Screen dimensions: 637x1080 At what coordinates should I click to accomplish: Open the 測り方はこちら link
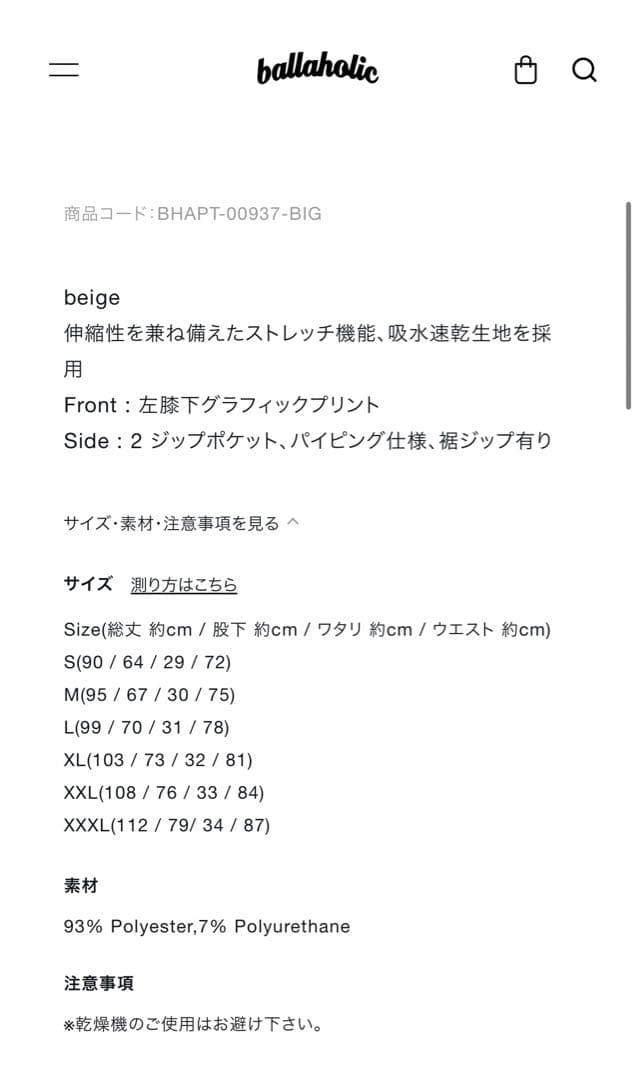pos(184,585)
